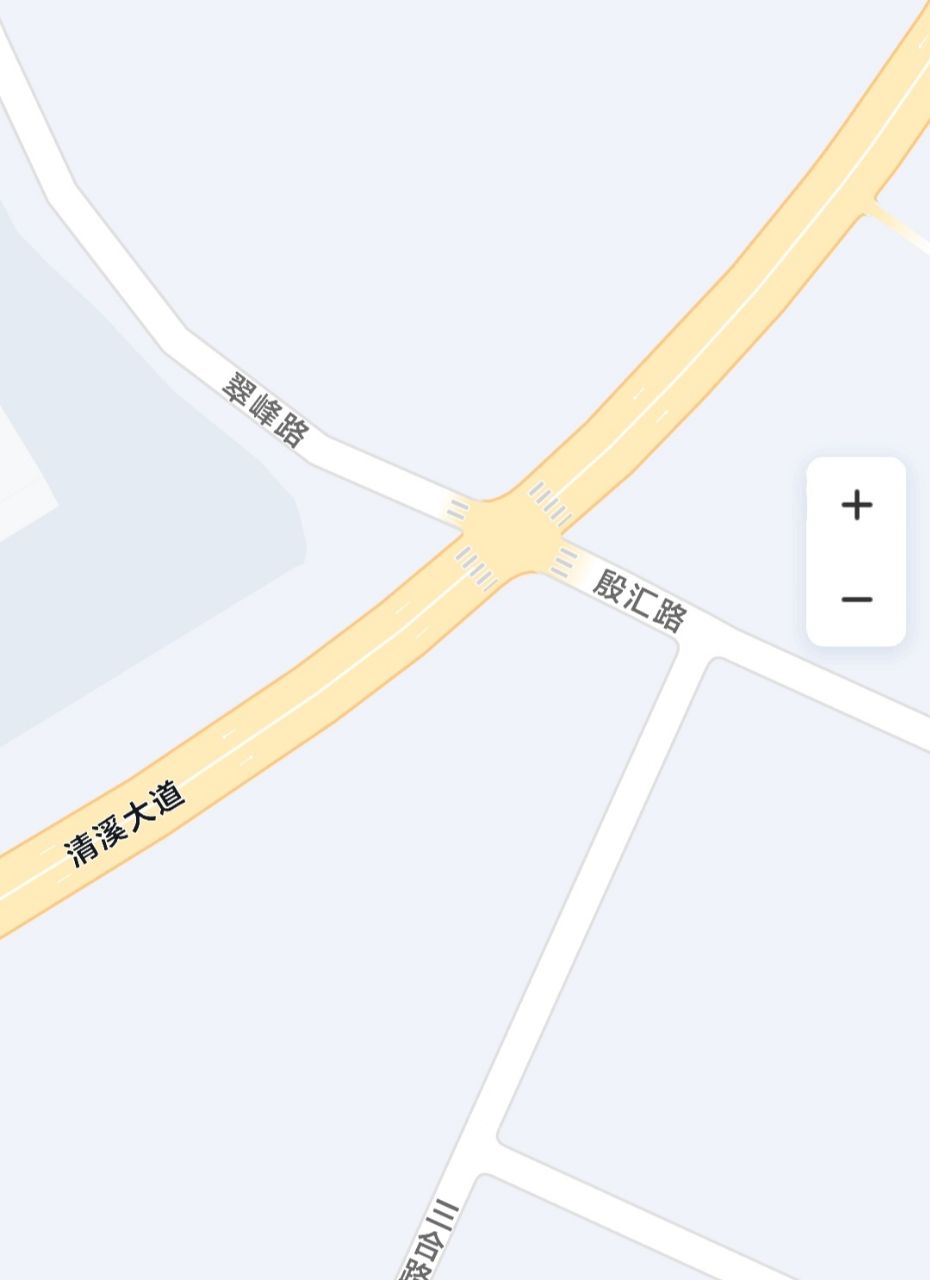
Task: Zoom out of the map
Action: 856,599
